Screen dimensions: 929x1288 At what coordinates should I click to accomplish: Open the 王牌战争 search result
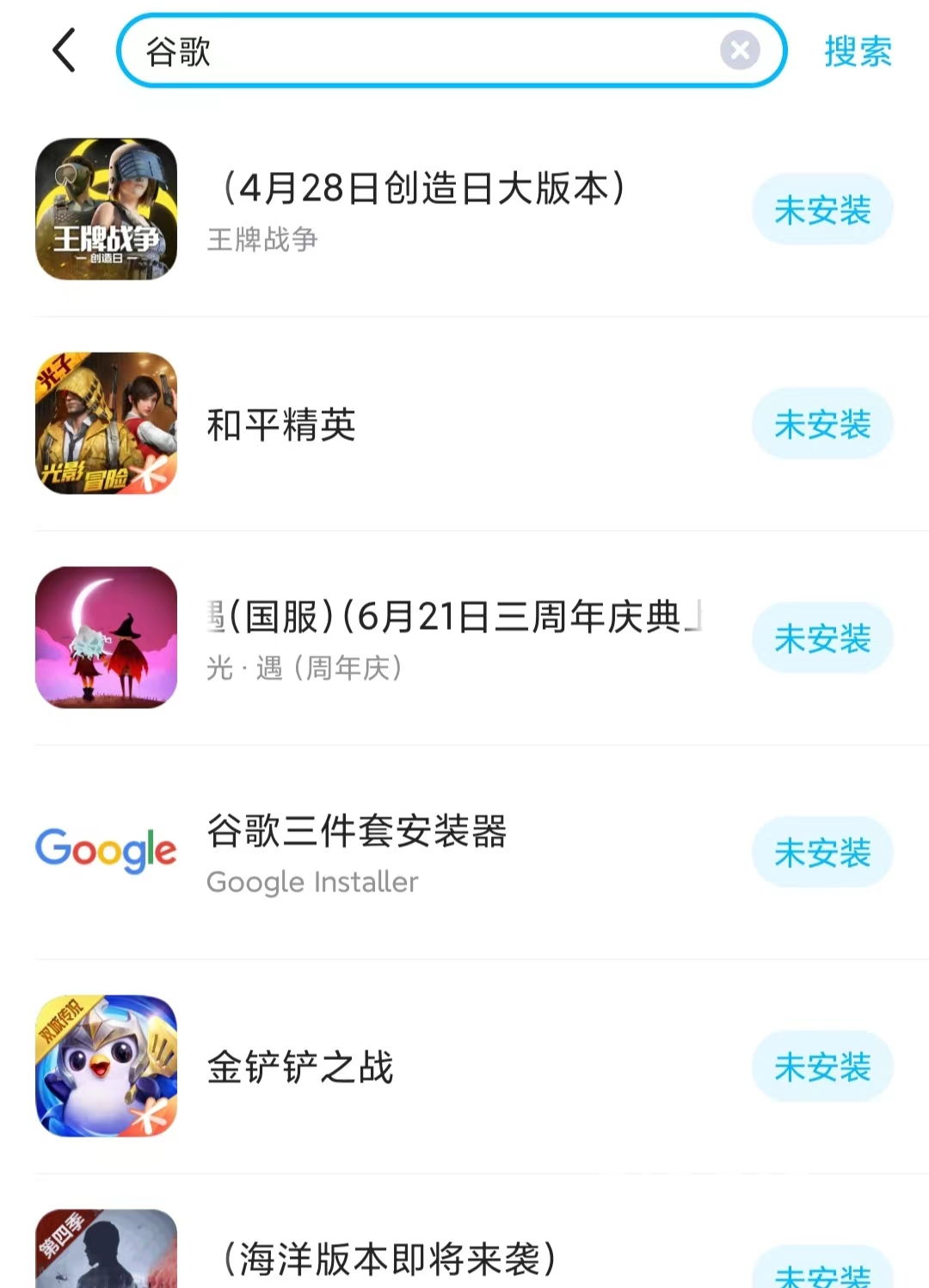point(421,209)
